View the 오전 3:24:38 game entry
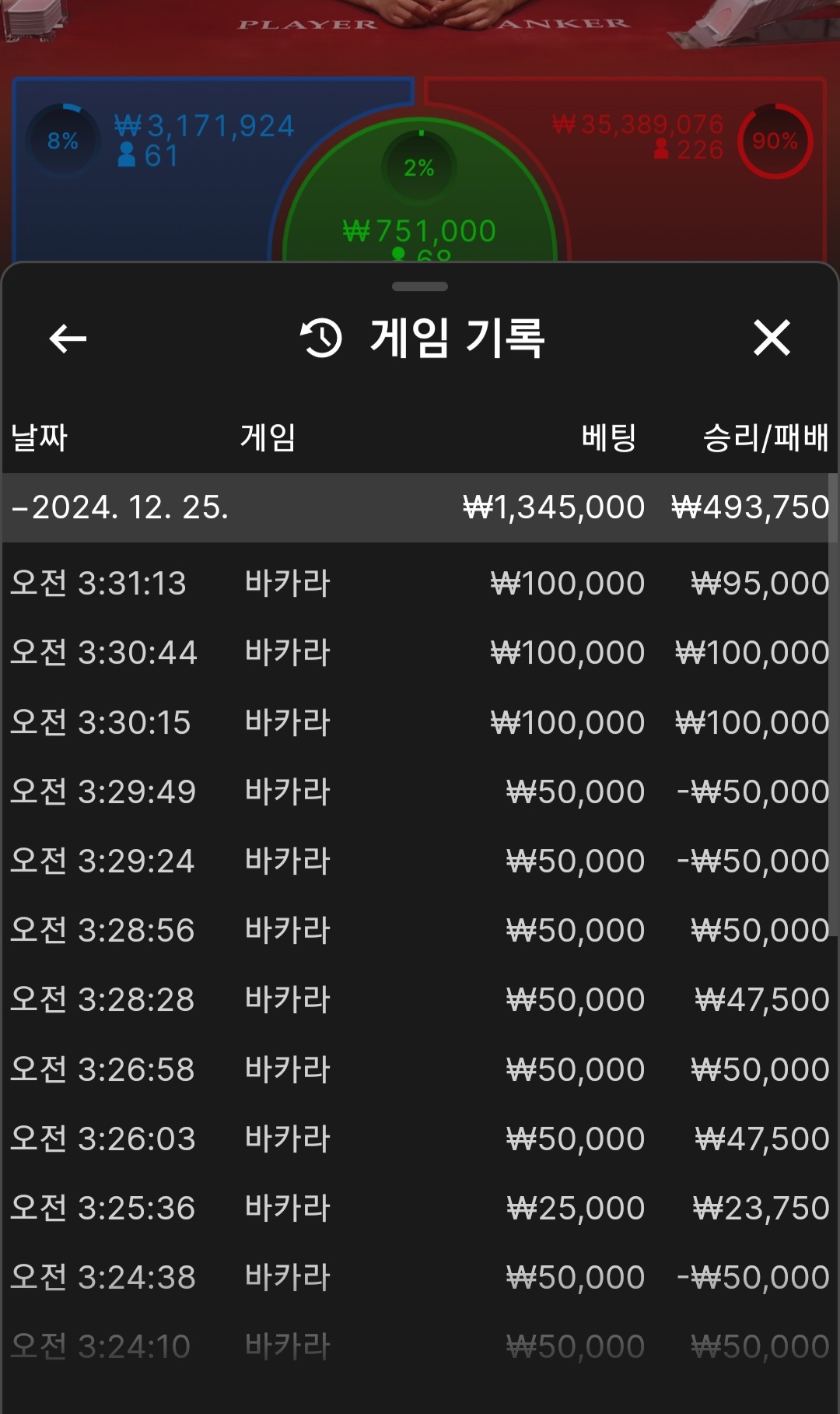 [x=416, y=1277]
